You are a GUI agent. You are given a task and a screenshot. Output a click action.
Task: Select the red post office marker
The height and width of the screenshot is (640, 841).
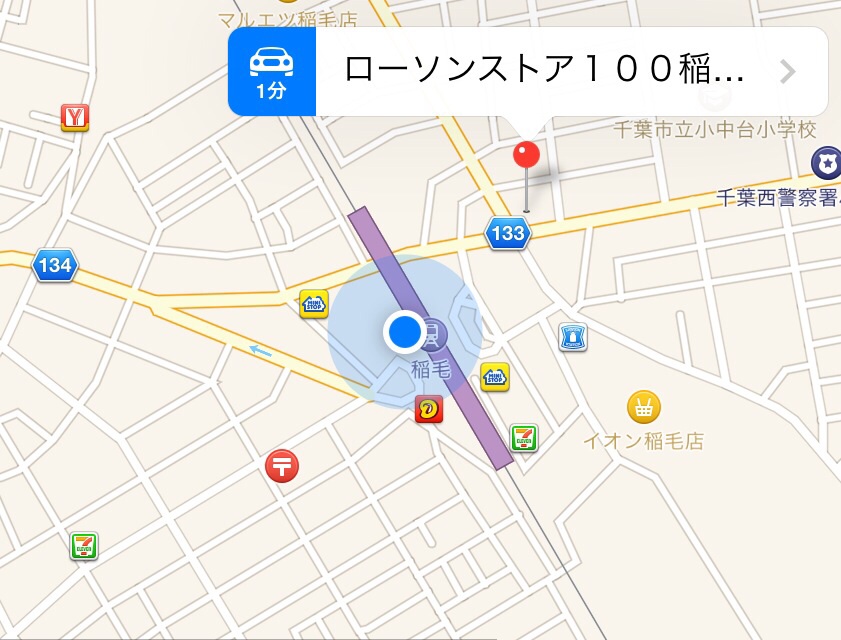coord(282,465)
